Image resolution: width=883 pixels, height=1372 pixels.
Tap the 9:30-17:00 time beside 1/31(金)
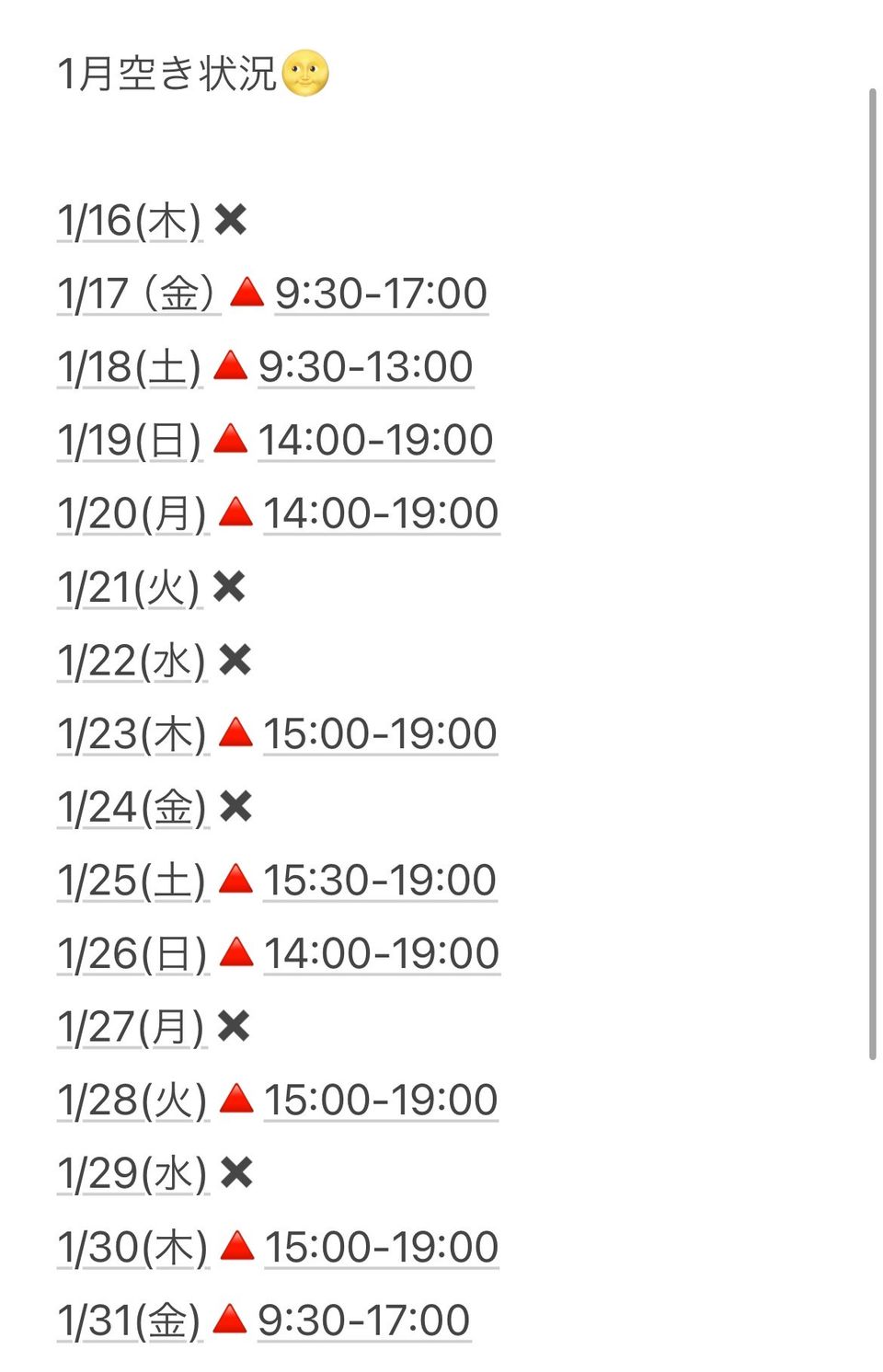click(x=364, y=1320)
